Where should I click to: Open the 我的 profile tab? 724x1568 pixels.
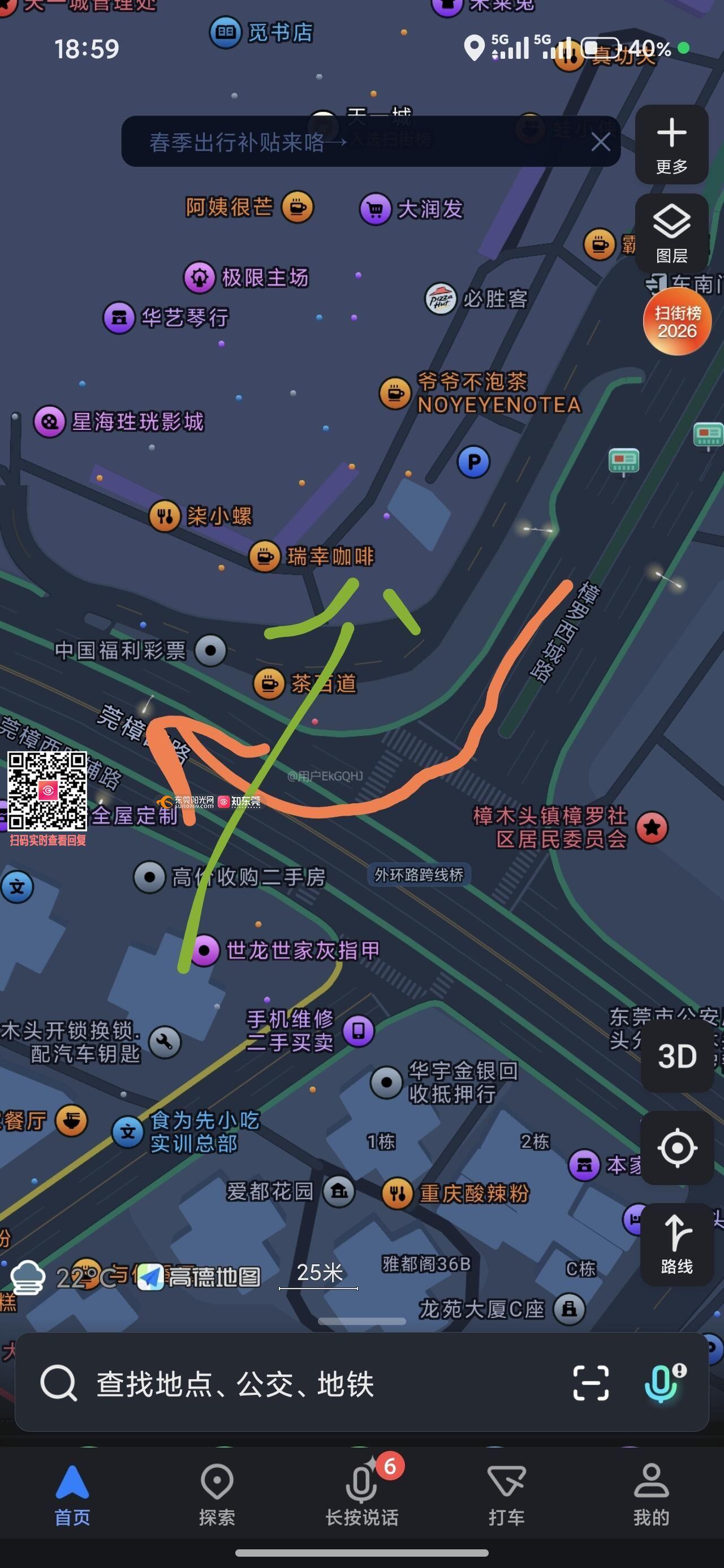coord(651,1493)
